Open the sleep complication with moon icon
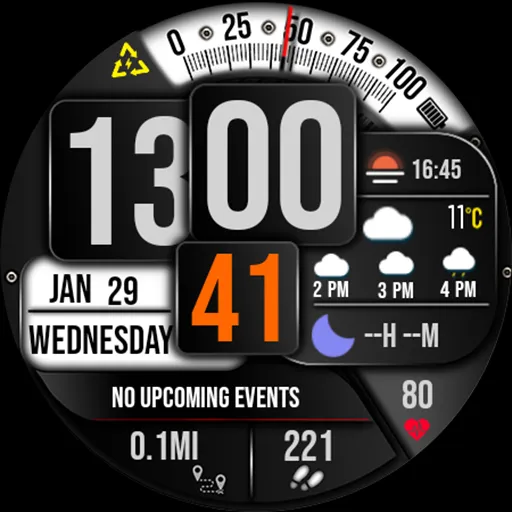This screenshot has height=512, width=512. click(x=375, y=335)
